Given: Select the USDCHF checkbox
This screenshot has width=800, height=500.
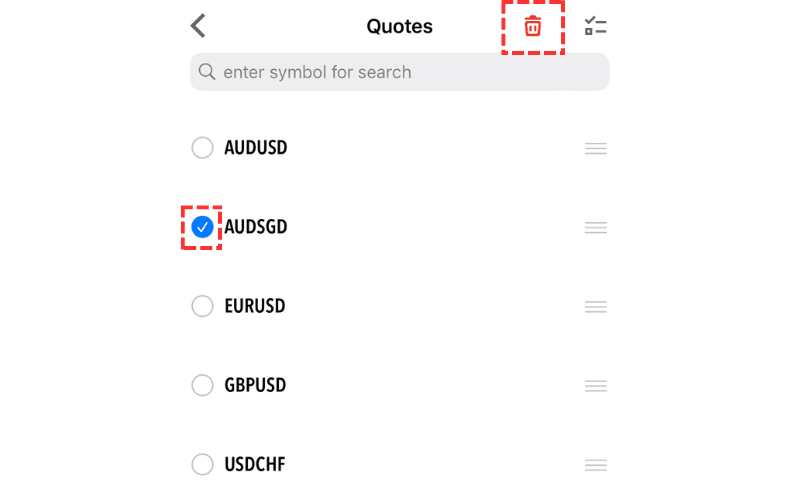Looking at the screenshot, I should [x=202, y=464].
